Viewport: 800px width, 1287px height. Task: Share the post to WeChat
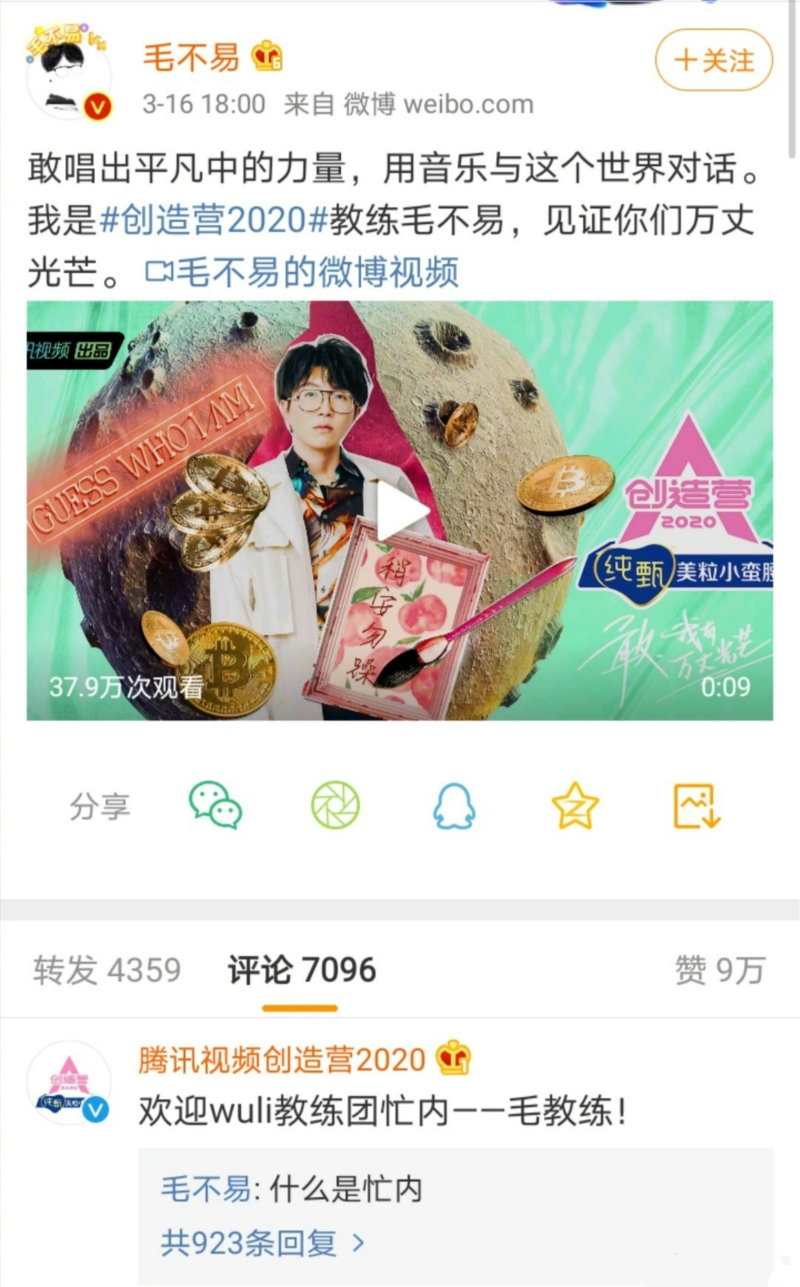[x=215, y=806]
